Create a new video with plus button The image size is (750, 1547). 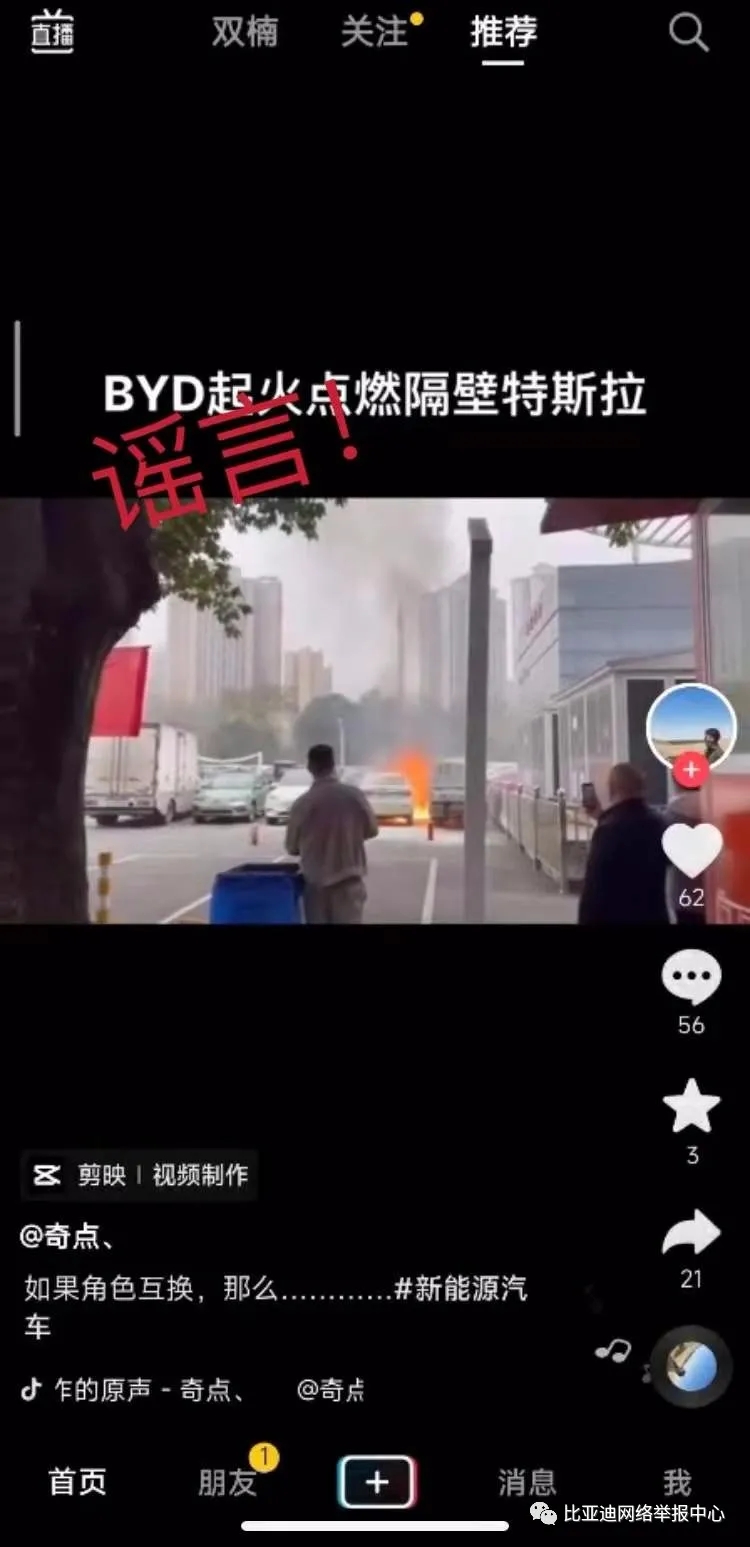click(x=376, y=1482)
